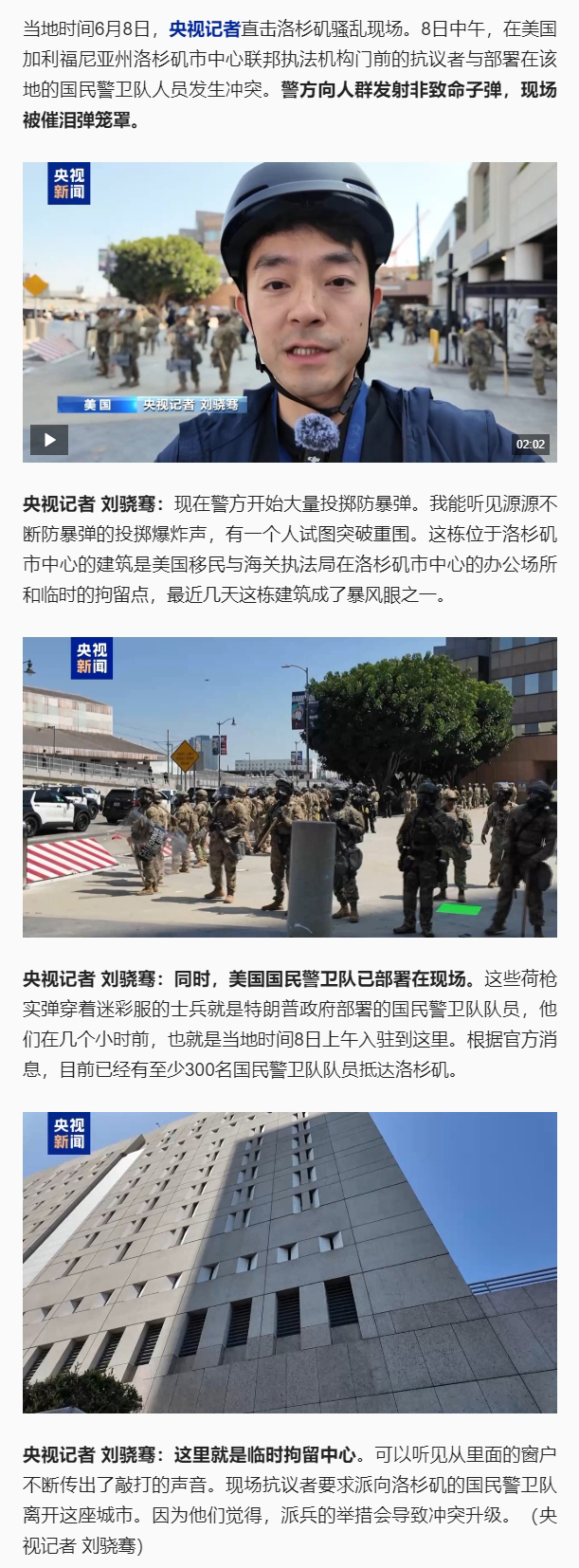Play the 02:02 news video

pyautogui.click(x=49, y=440)
